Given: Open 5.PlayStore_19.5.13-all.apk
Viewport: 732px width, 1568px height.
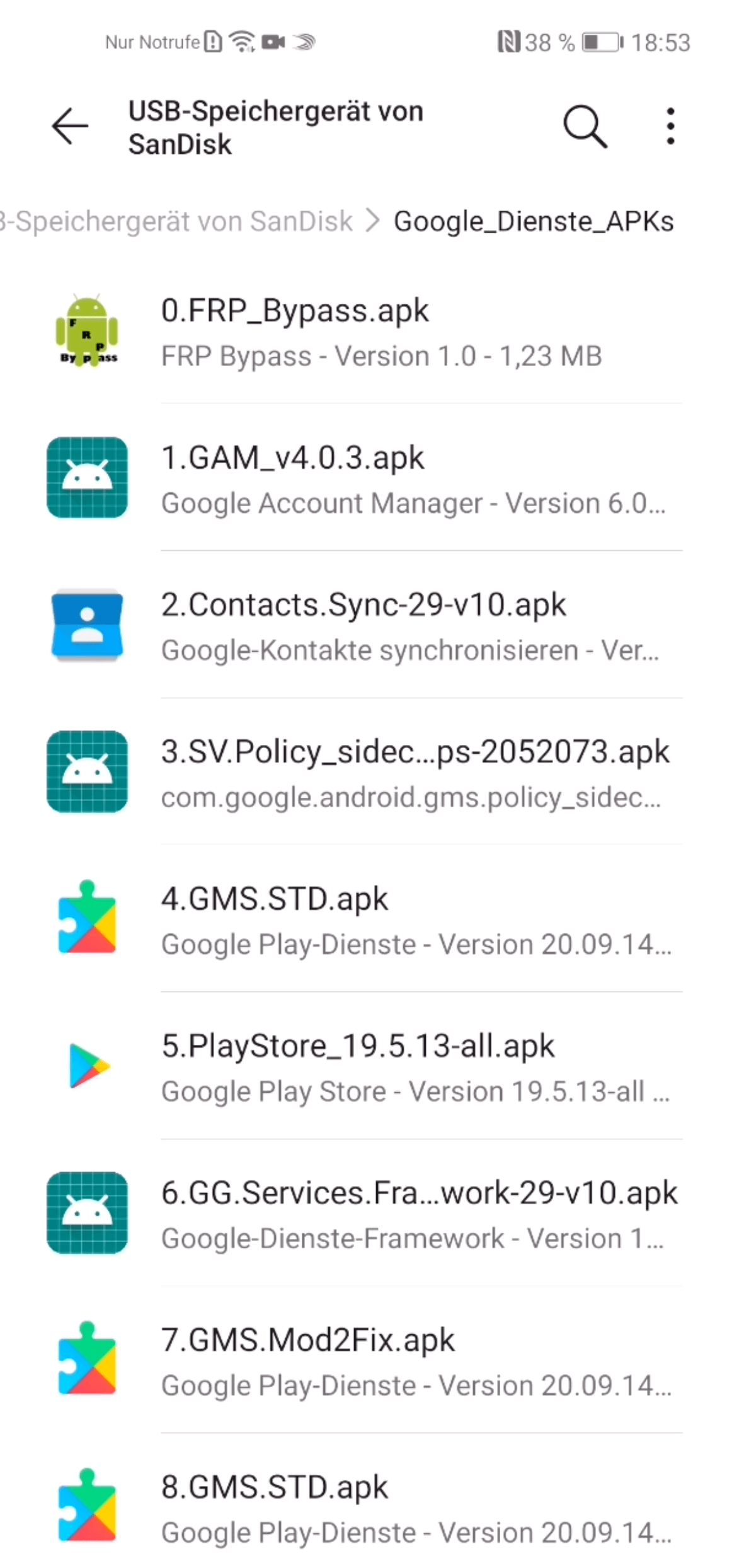Looking at the screenshot, I should pos(366,1066).
